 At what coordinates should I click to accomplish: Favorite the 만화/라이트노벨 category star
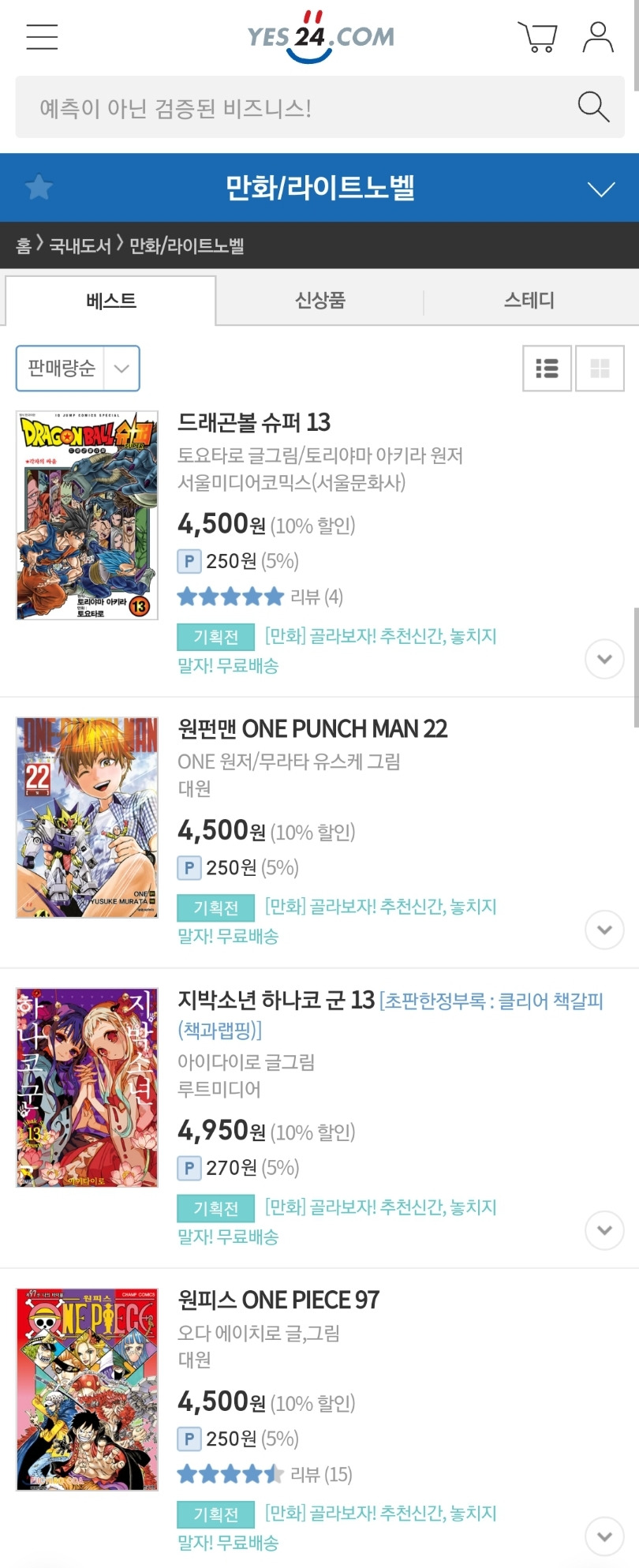pos(39,188)
